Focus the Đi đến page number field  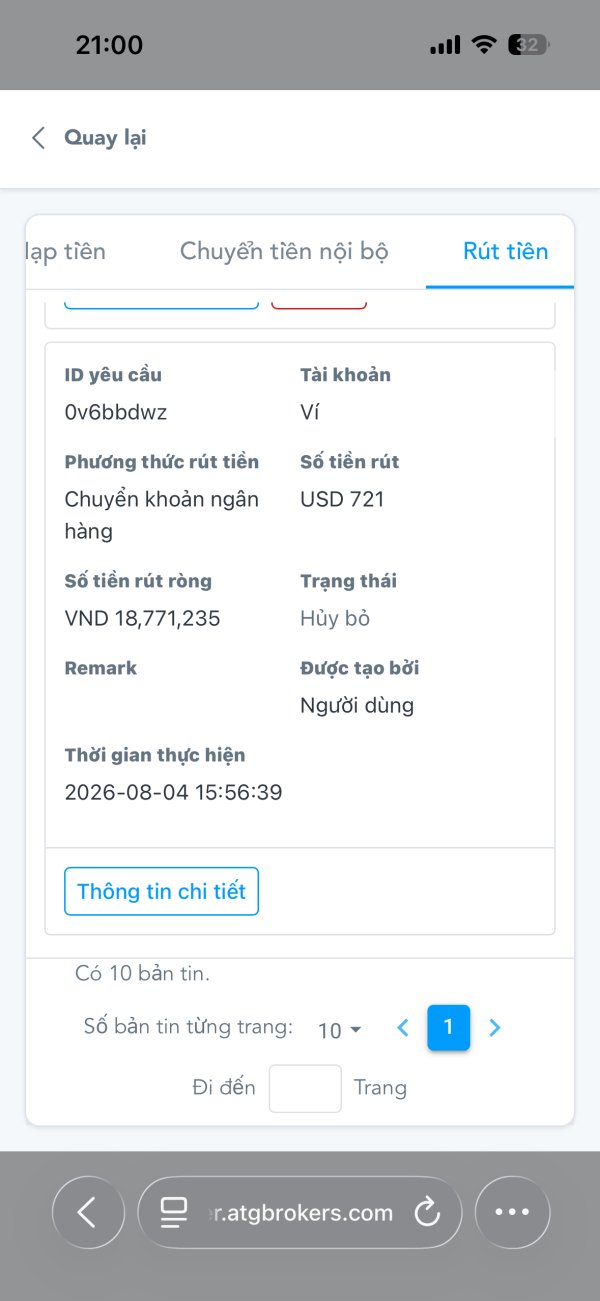tap(305, 1088)
